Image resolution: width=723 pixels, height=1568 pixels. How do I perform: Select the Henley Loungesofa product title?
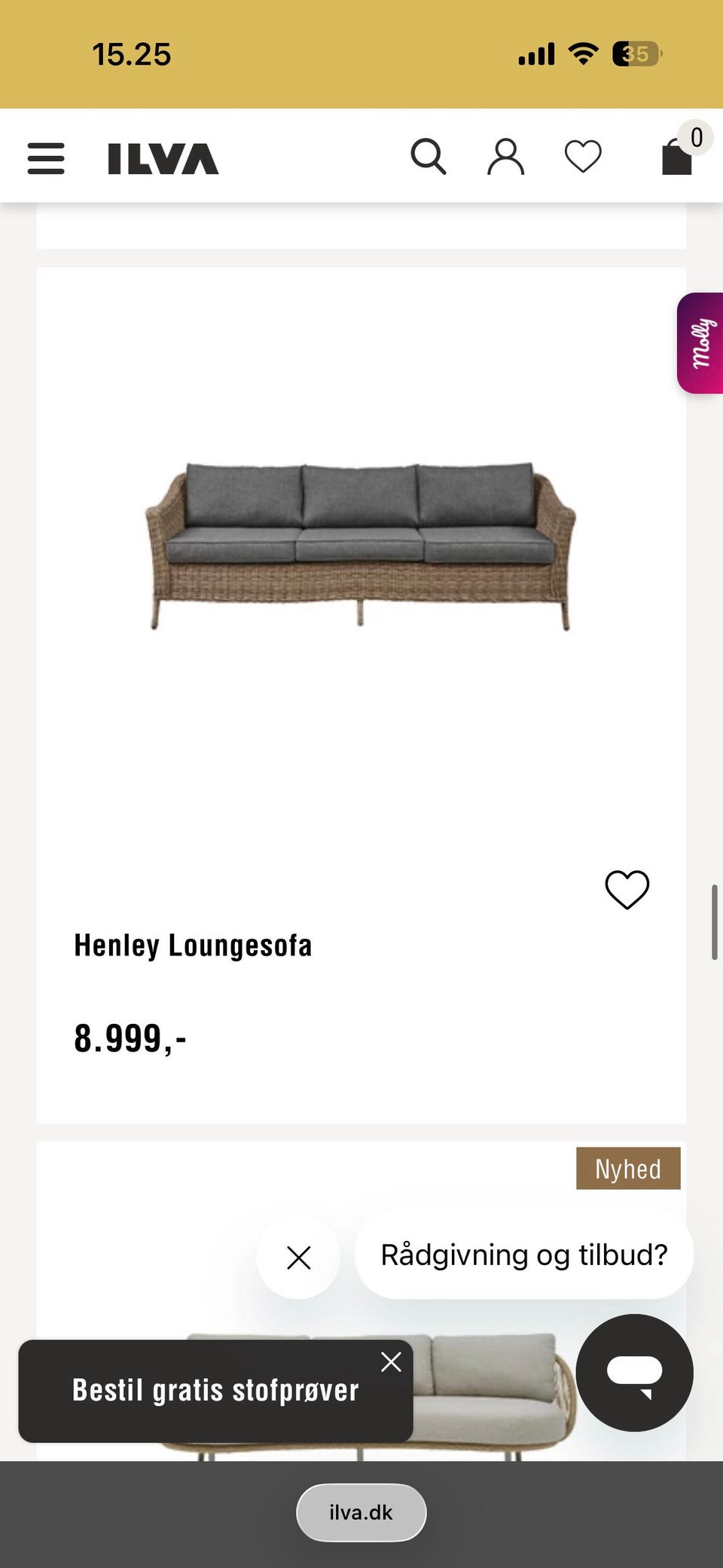pyautogui.click(x=193, y=945)
